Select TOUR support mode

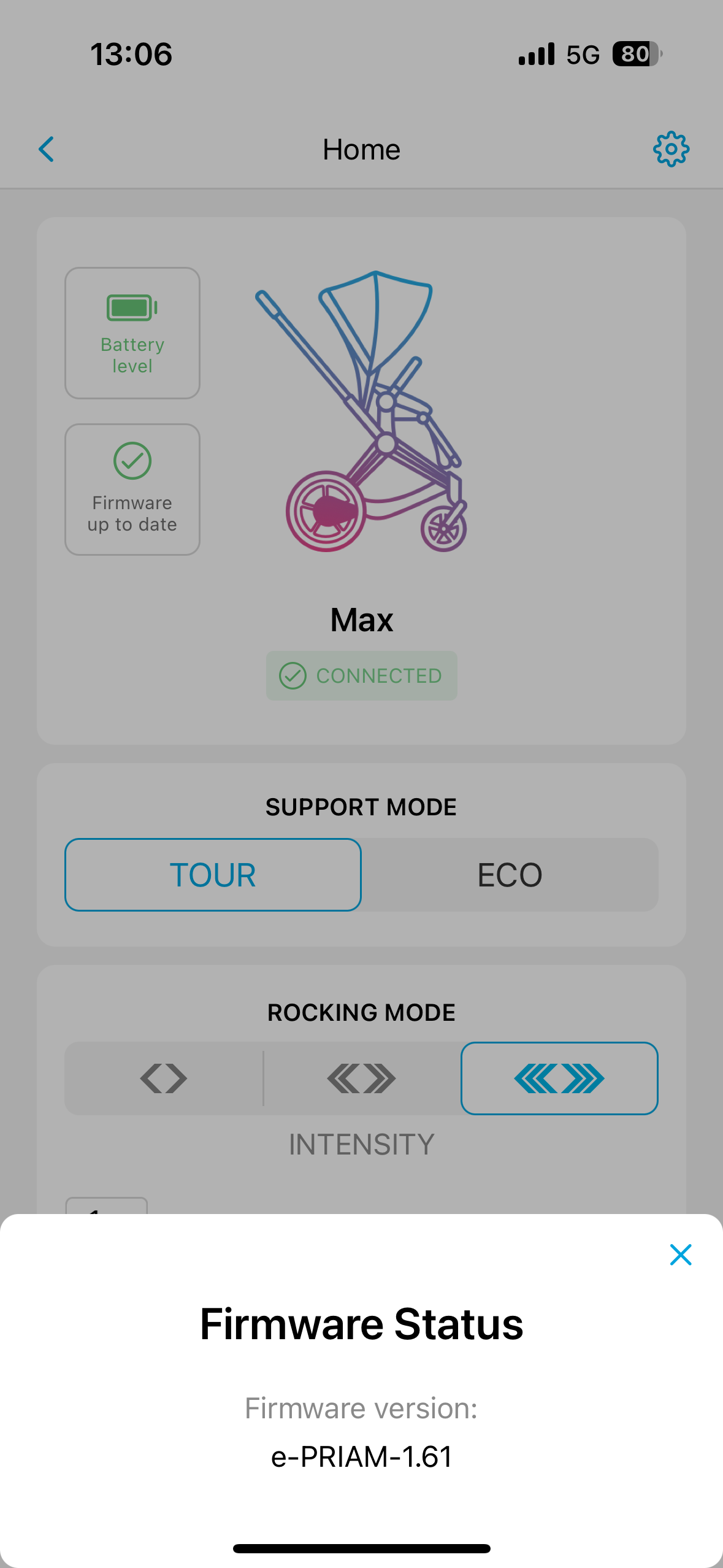pos(213,874)
